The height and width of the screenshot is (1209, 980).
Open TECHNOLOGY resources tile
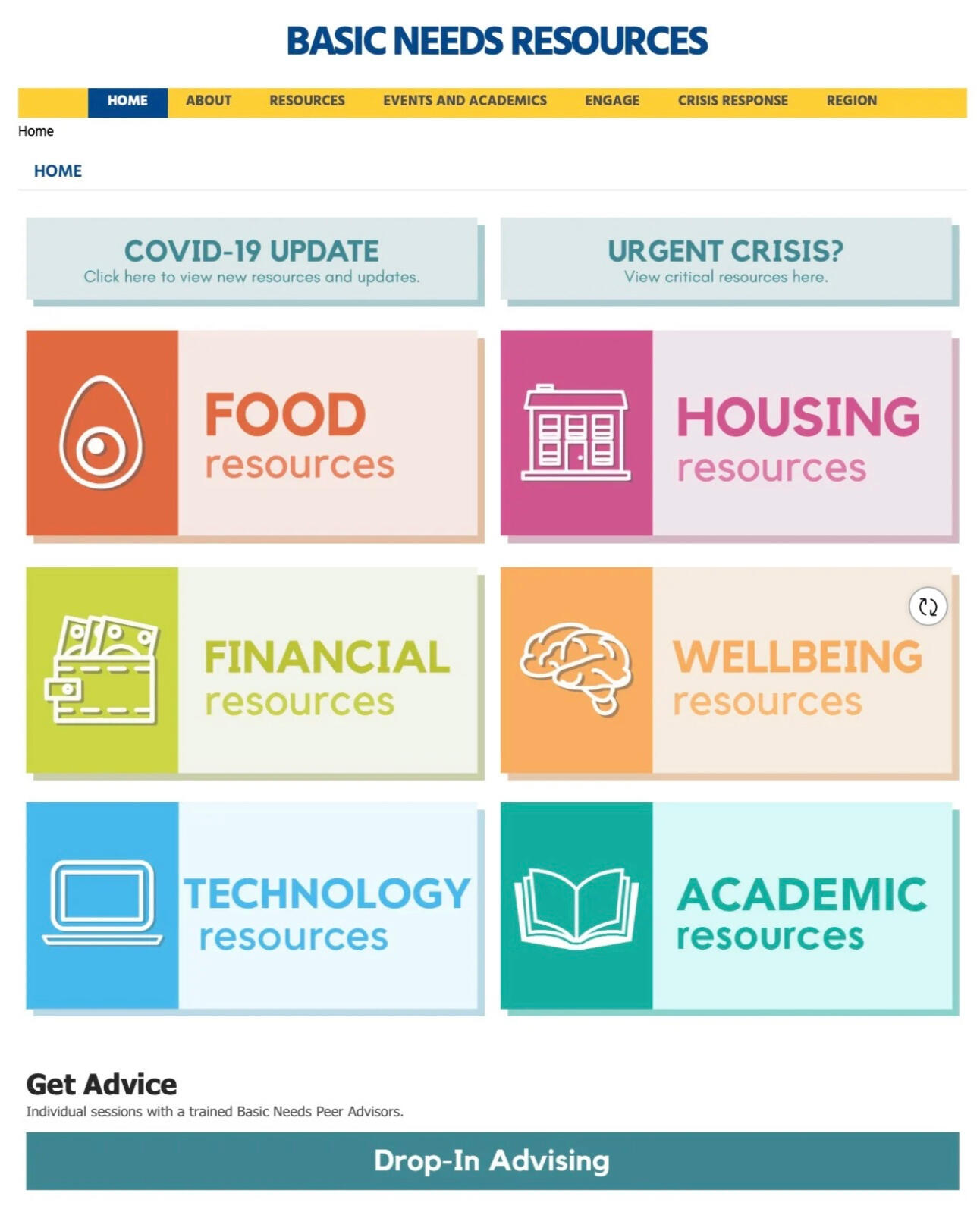click(252, 906)
